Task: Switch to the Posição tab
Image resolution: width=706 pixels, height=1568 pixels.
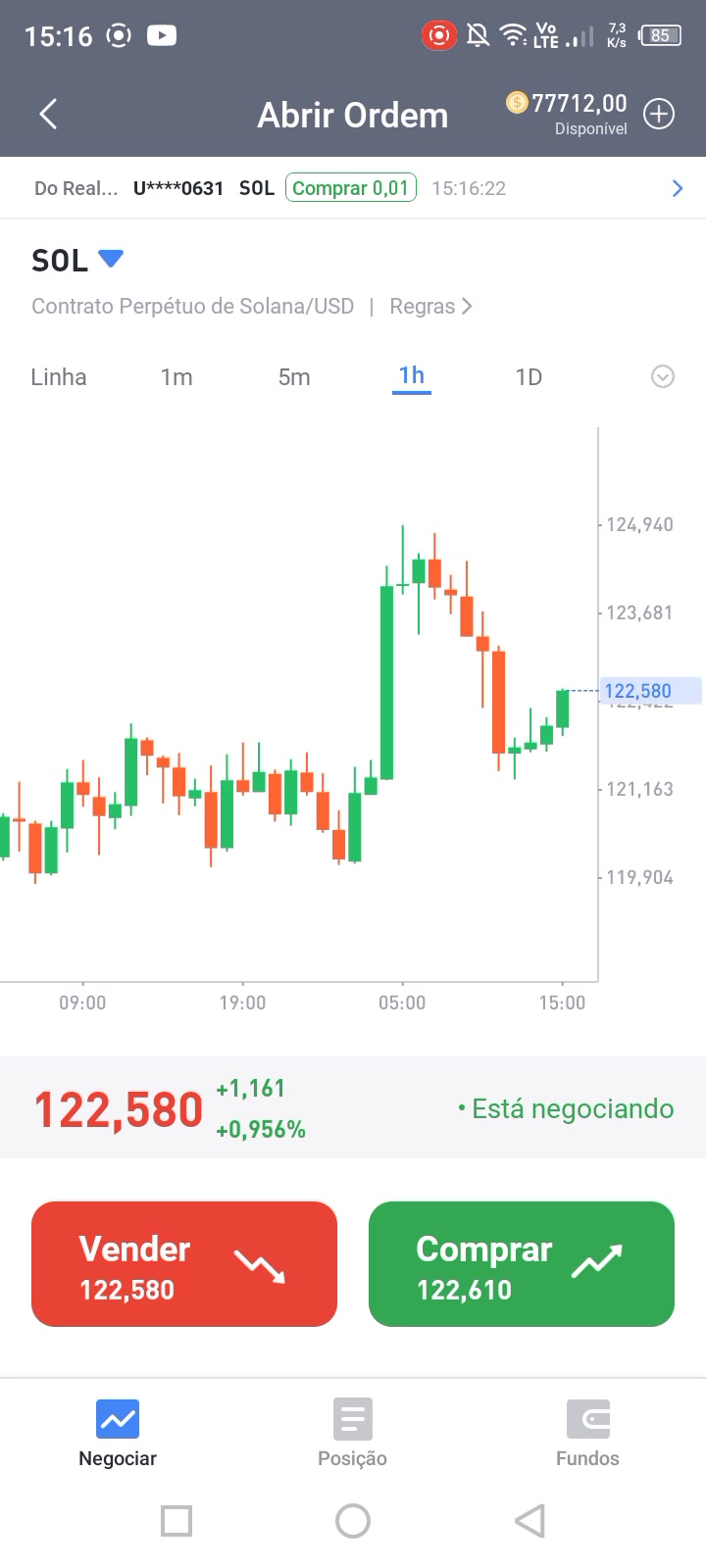Action: (353, 1433)
